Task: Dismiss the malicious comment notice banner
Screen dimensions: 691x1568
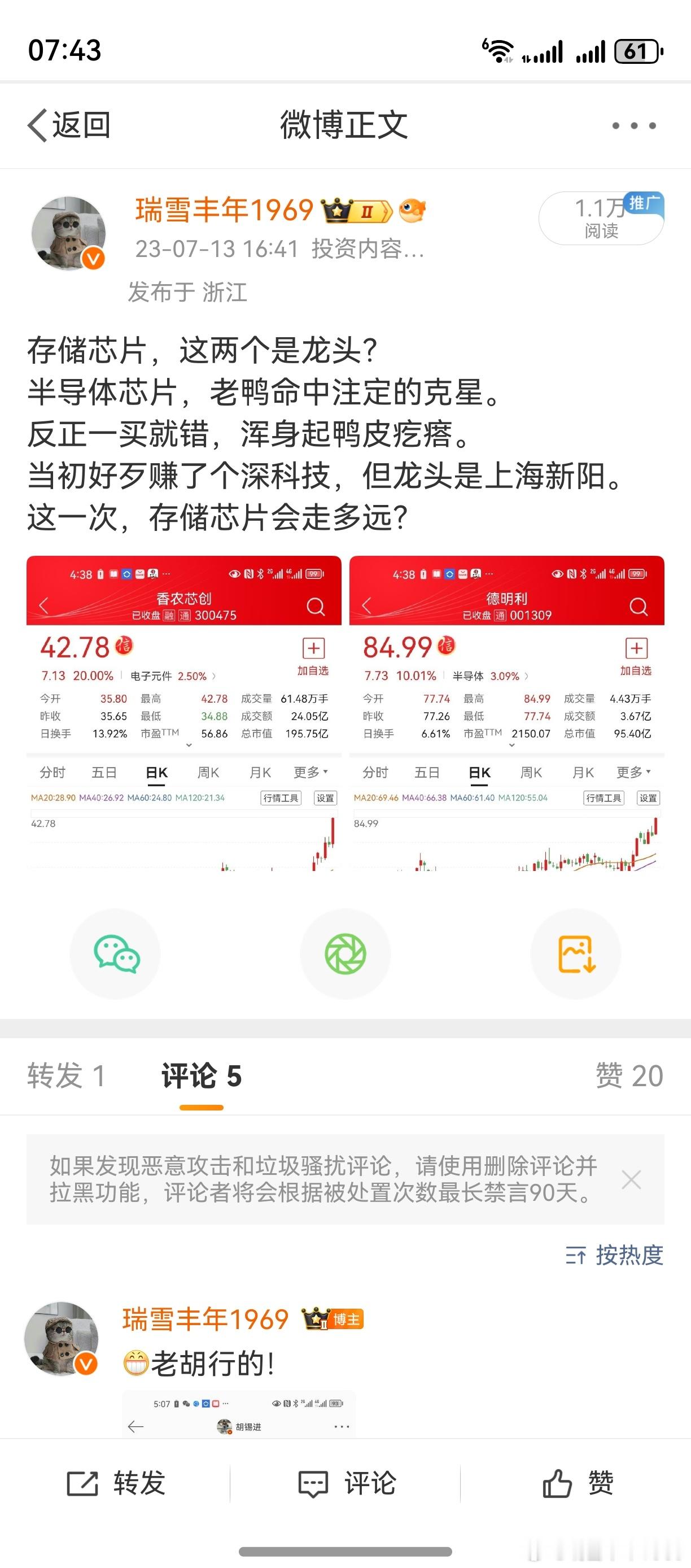Action: pyautogui.click(x=631, y=1179)
